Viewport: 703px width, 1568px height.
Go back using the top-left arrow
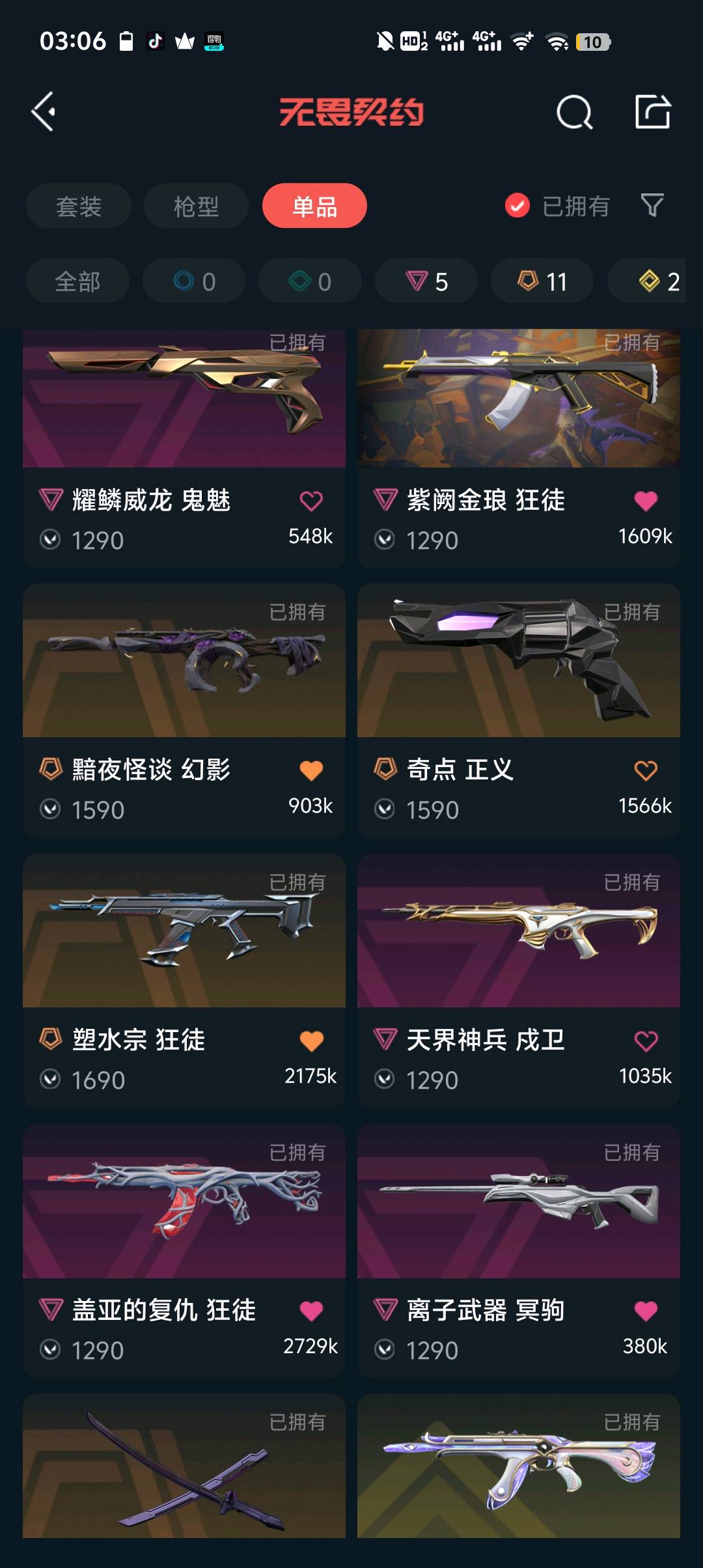[x=44, y=112]
